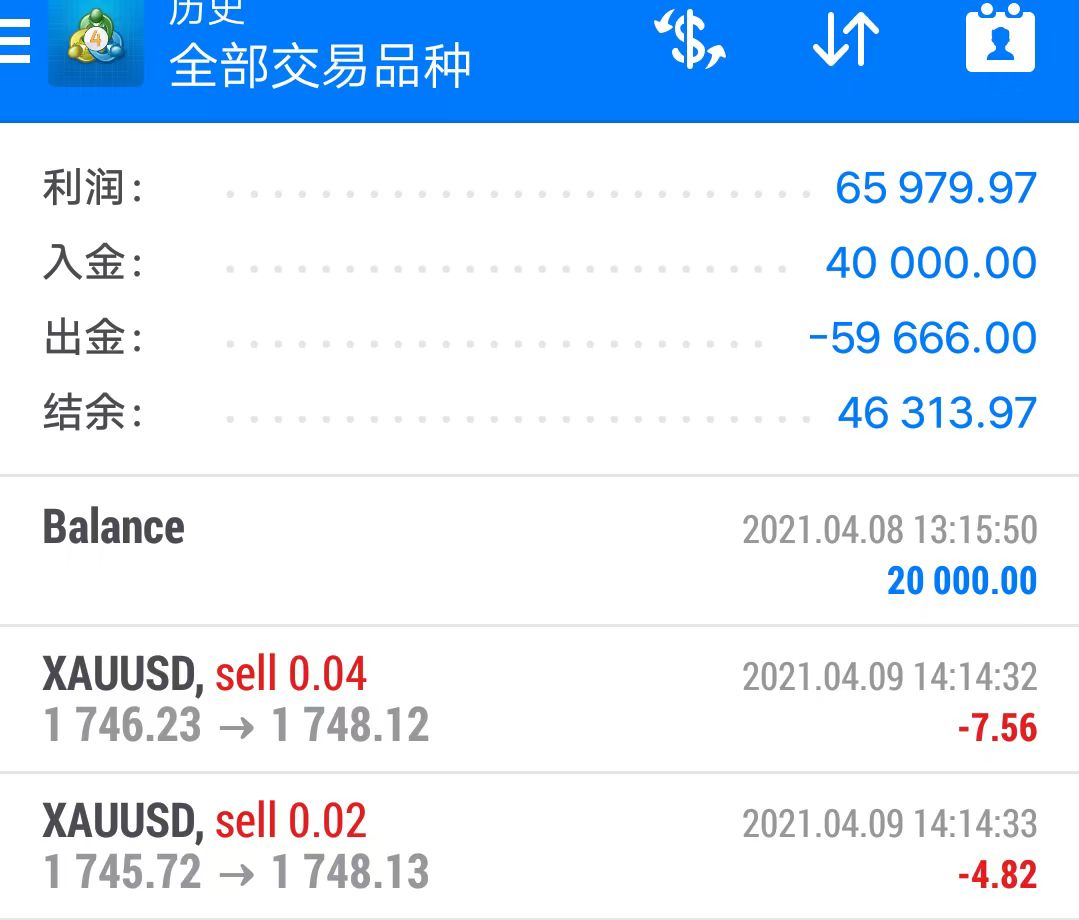Expand the 20 000.00 Balance entry

pos(539,552)
